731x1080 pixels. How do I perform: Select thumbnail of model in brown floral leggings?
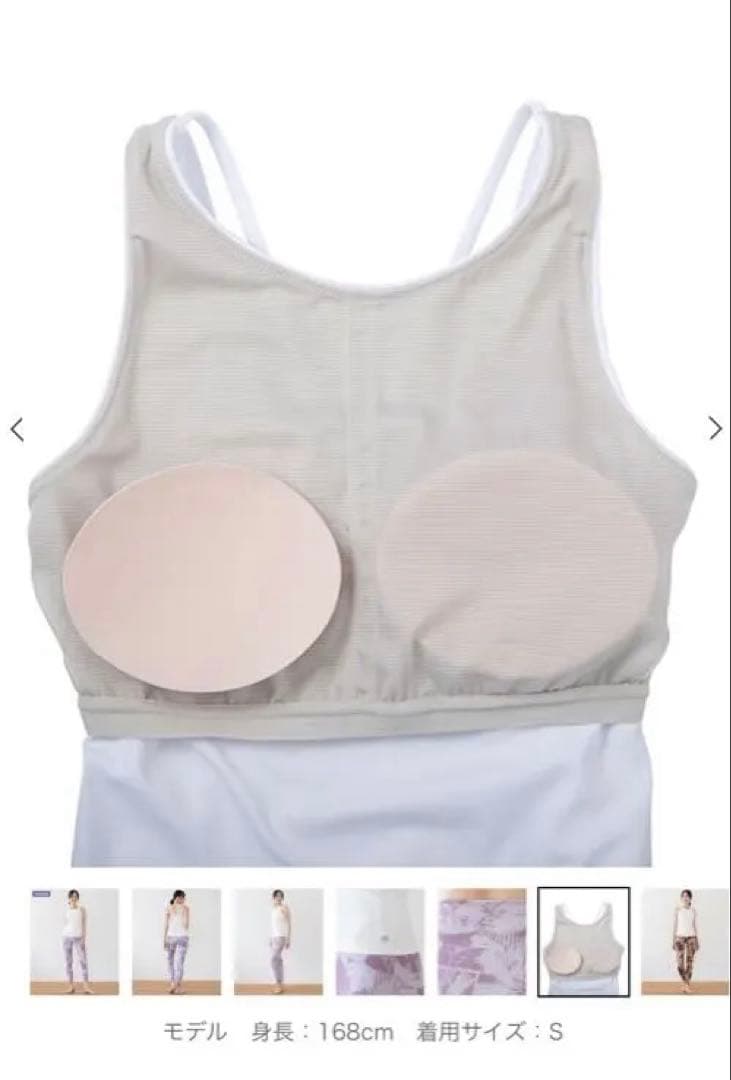(686, 941)
